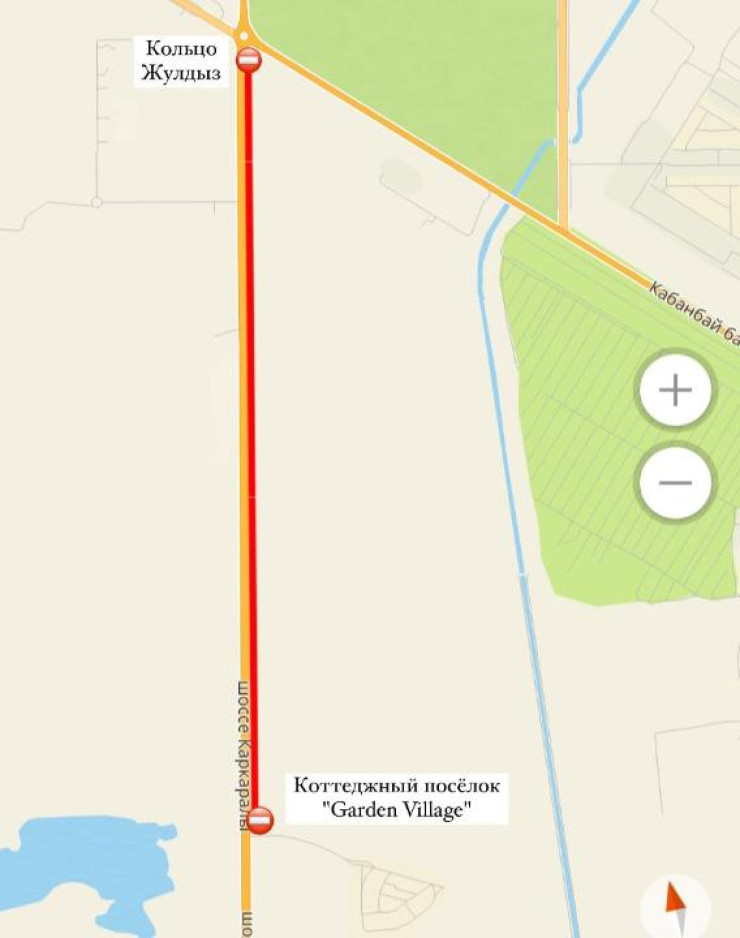Tap the compass to reset north

[x=676, y=907]
